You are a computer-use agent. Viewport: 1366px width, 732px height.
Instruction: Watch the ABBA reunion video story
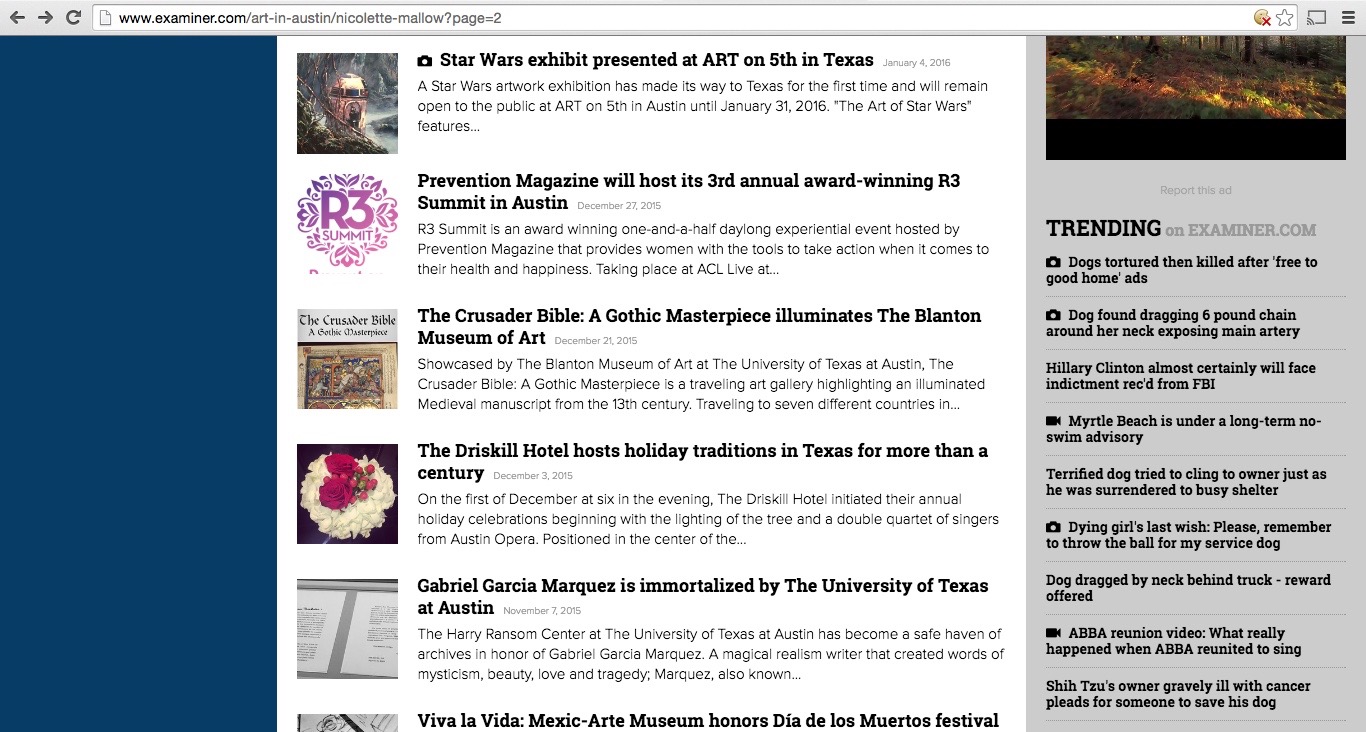[x=1175, y=641]
